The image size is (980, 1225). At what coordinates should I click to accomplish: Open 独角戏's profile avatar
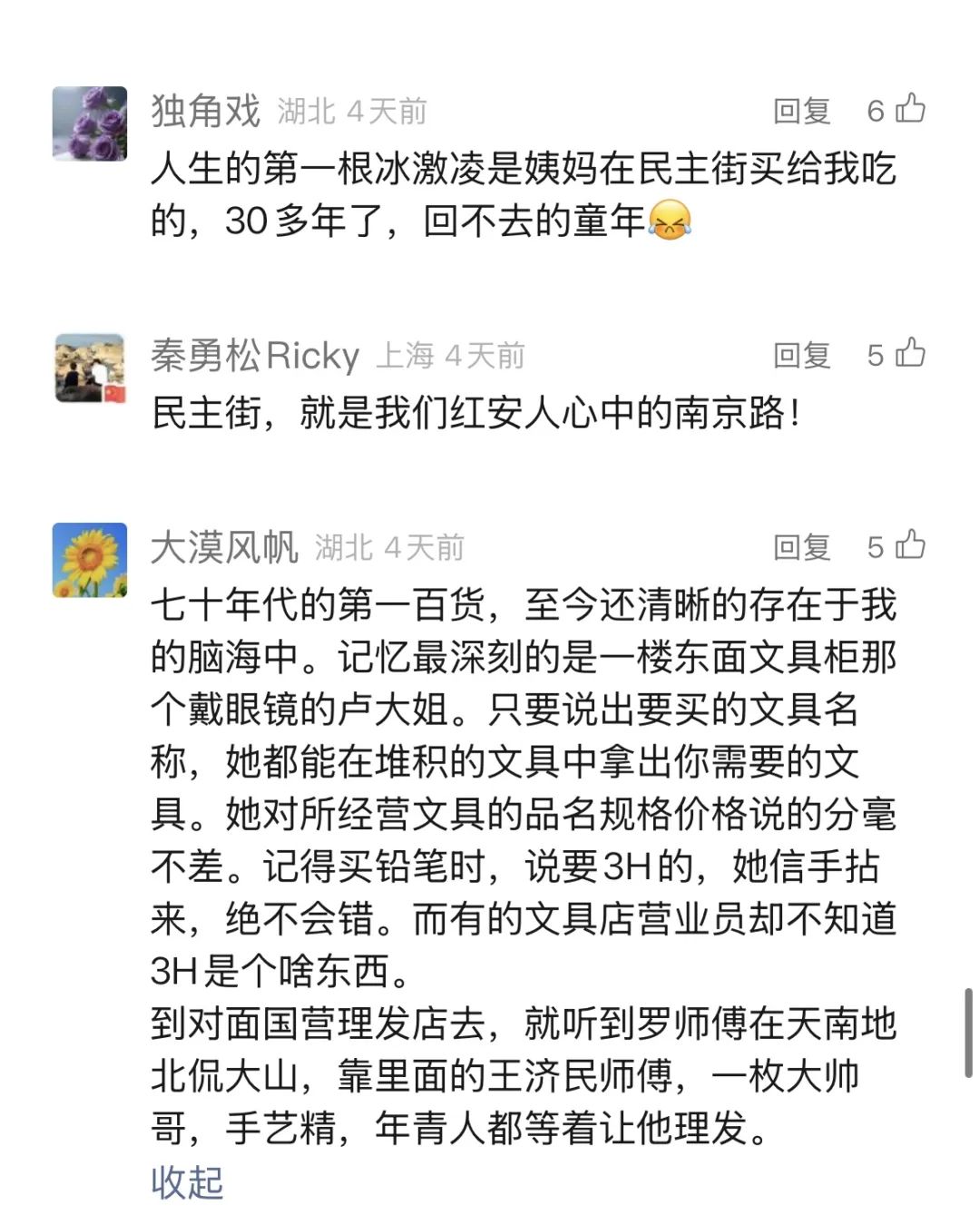(x=89, y=123)
